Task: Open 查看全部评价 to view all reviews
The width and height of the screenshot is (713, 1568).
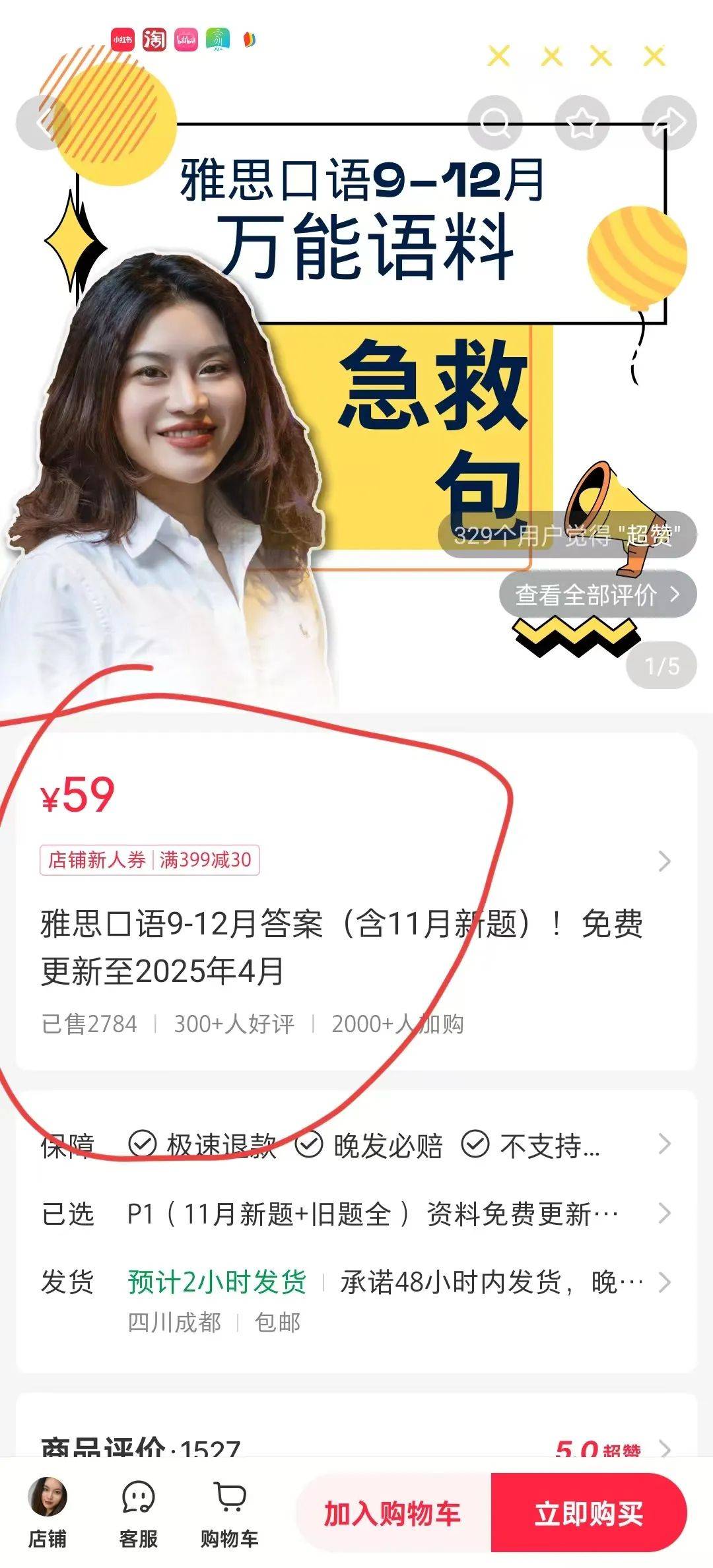Action: pyautogui.click(x=597, y=595)
